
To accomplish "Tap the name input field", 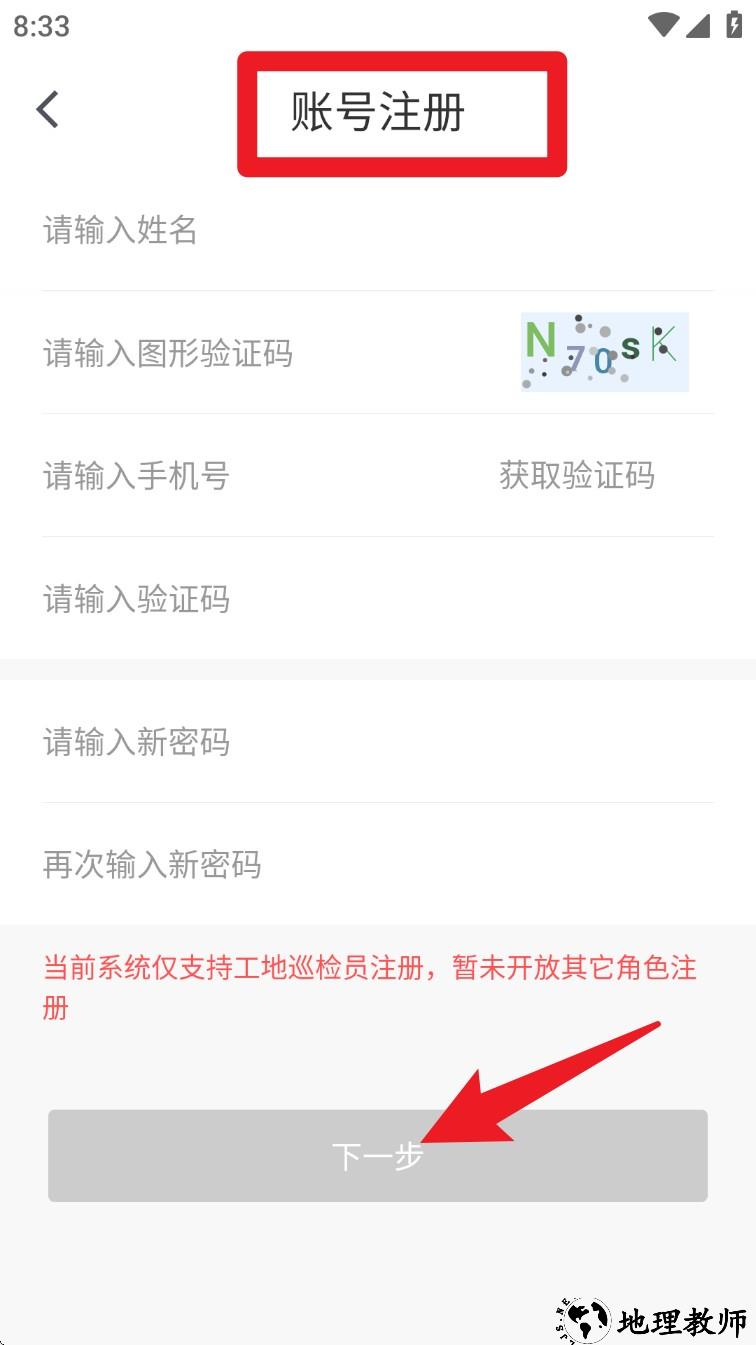I will click(x=300, y=231).
